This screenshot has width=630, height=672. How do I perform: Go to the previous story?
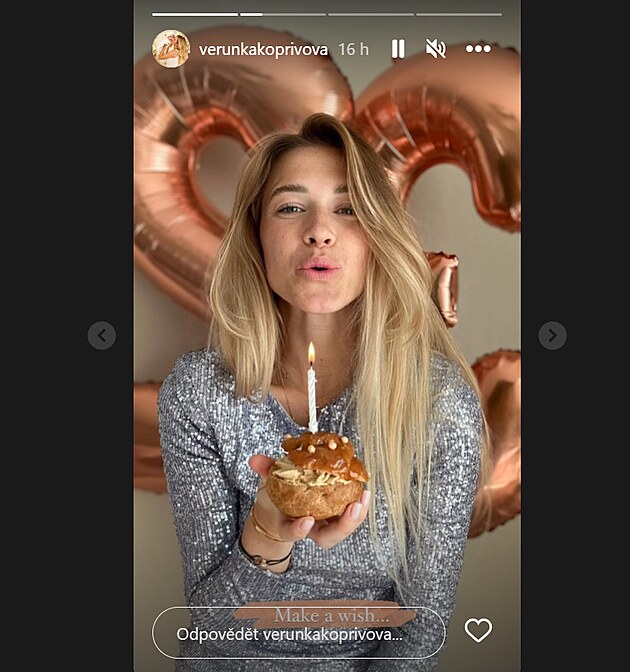(101, 335)
